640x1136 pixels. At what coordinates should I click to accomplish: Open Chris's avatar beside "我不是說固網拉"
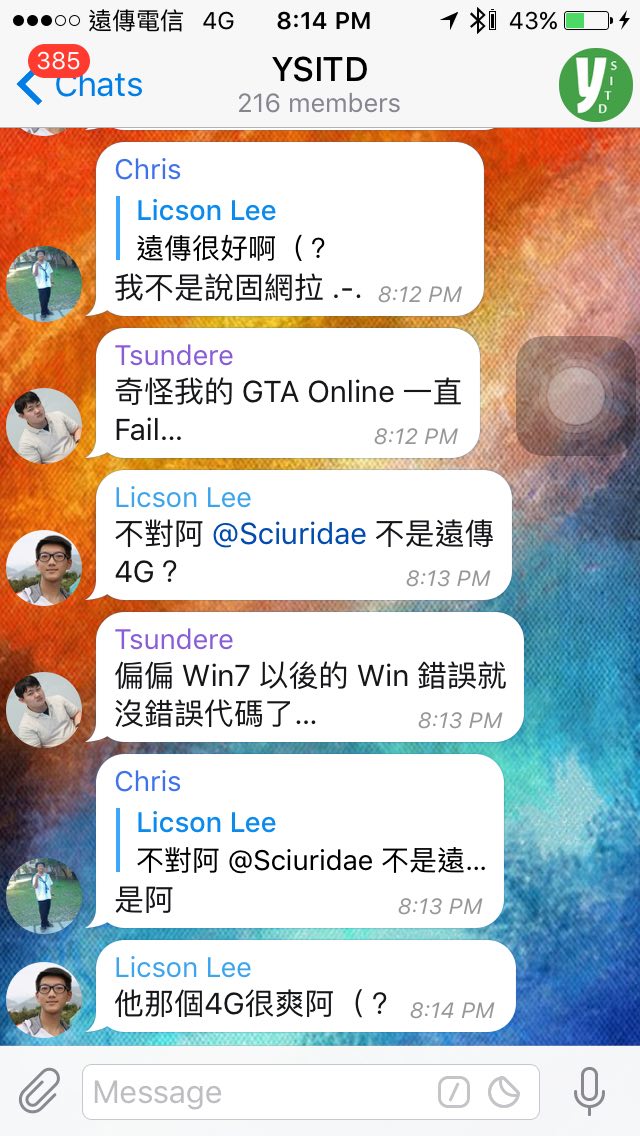(44, 283)
